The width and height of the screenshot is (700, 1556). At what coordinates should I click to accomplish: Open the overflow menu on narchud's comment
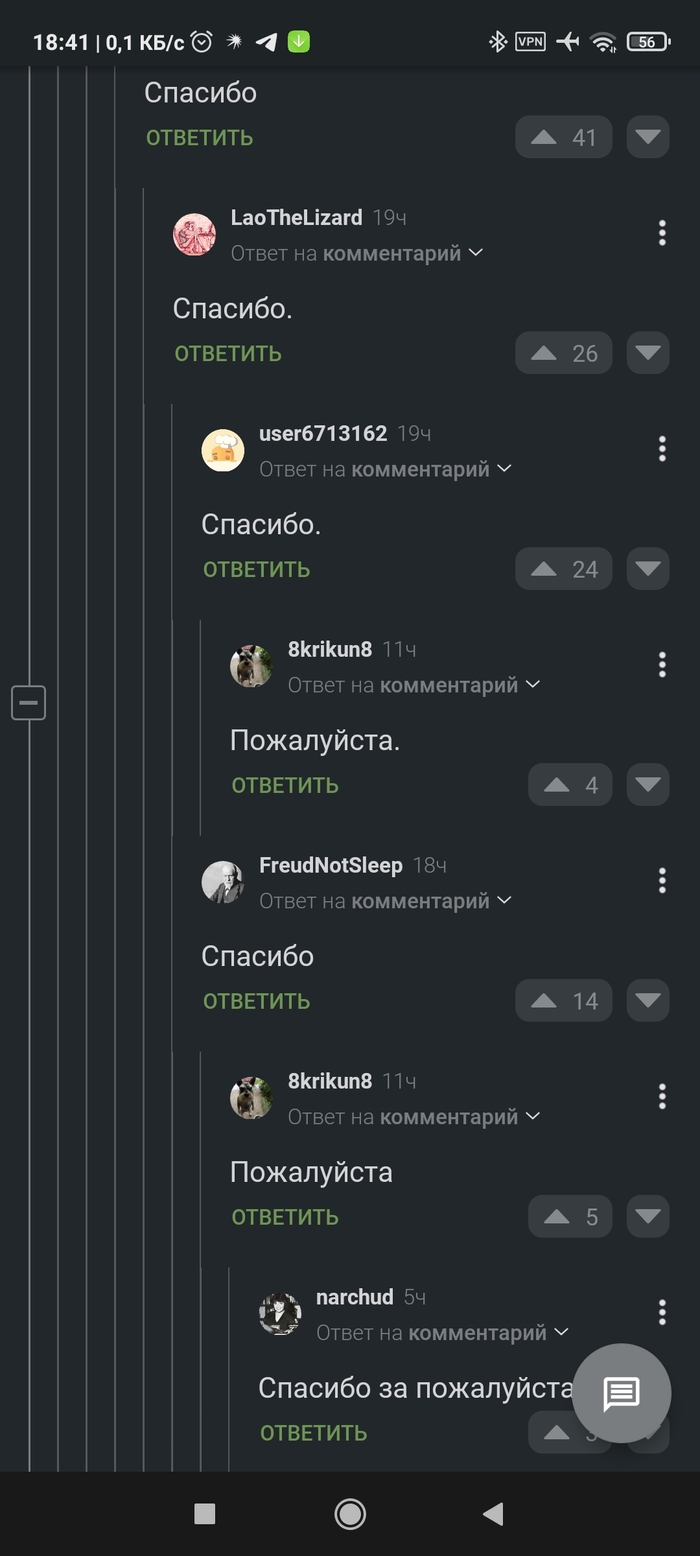click(662, 1311)
